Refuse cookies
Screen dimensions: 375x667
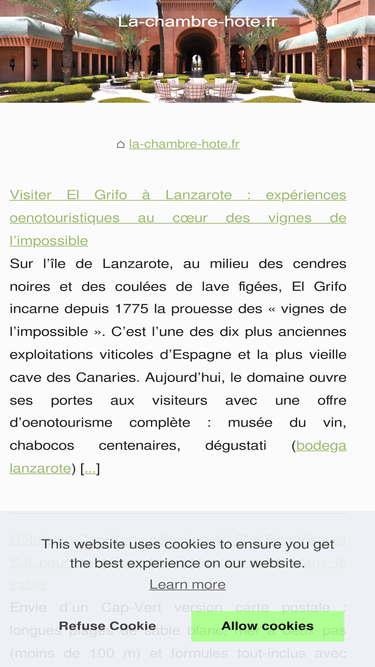pos(107,626)
